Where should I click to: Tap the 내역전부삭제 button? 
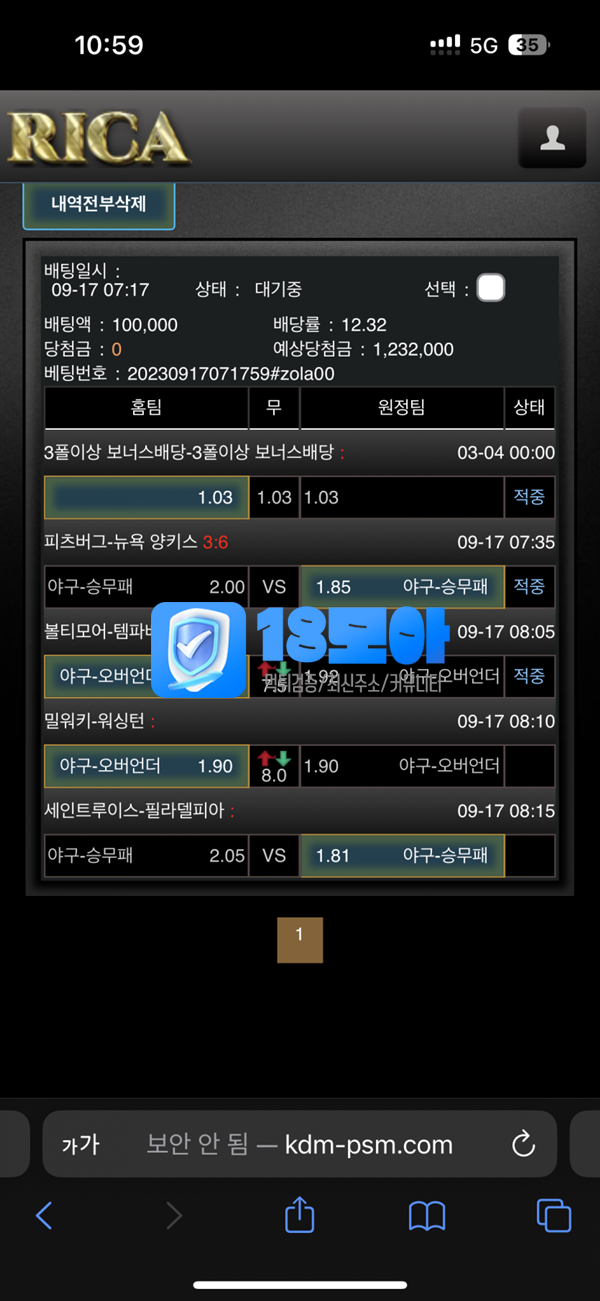pos(99,205)
